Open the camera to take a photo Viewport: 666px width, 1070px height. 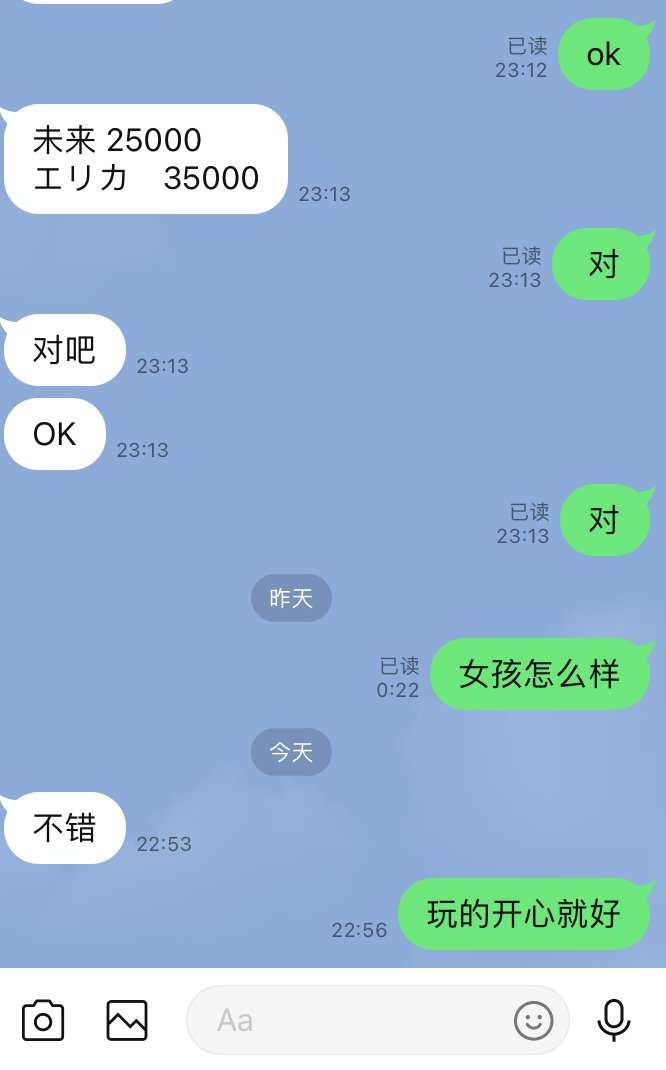coord(43,1020)
